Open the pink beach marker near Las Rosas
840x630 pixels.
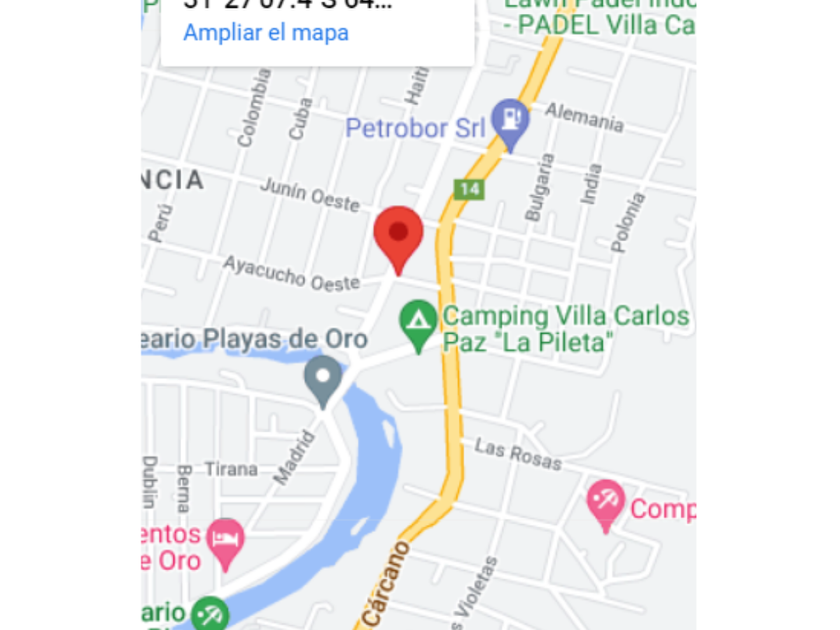click(x=605, y=499)
